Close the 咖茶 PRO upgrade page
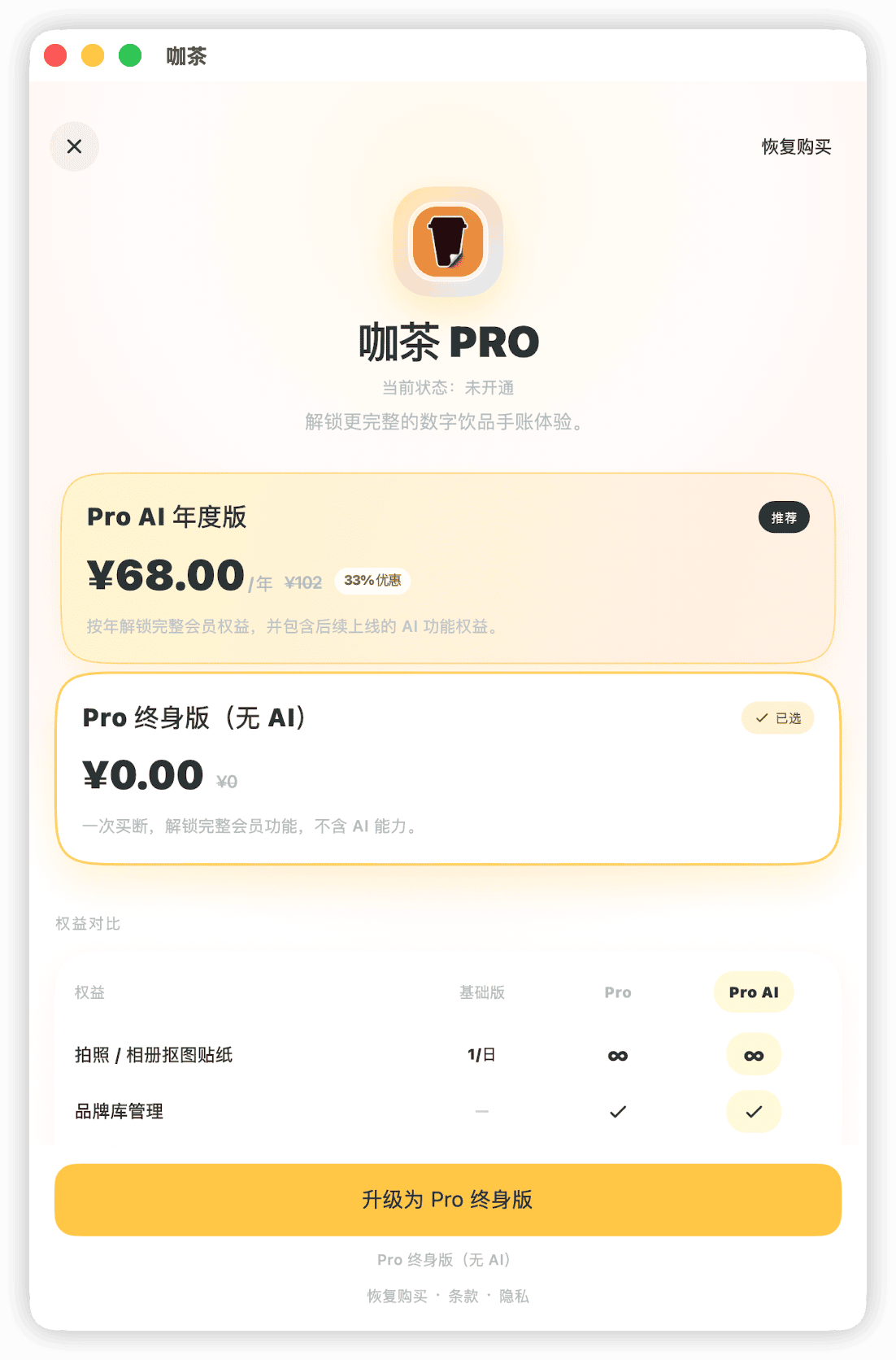 (x=75, y=146)
